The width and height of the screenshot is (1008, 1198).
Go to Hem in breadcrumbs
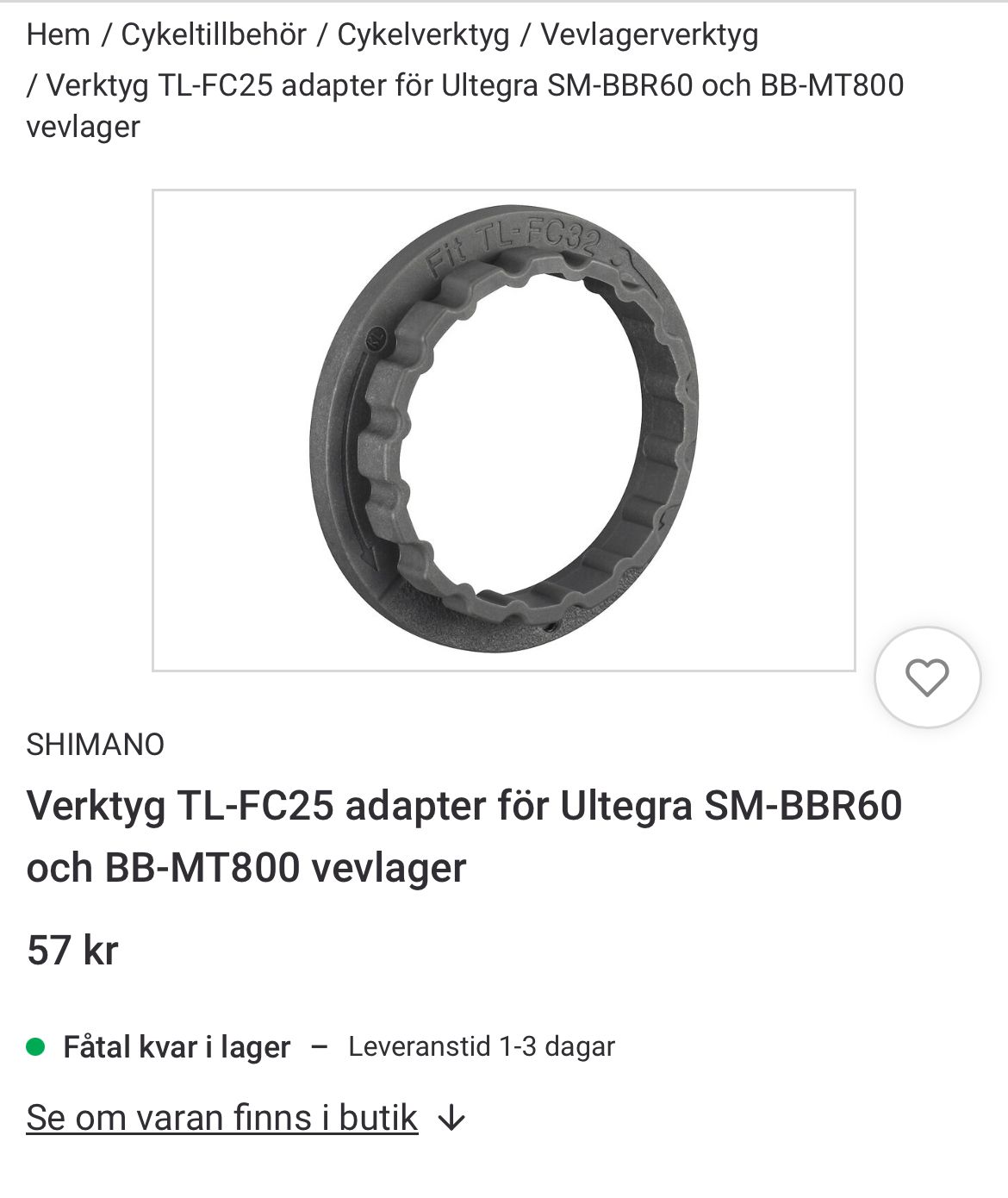tap(58, 34)
